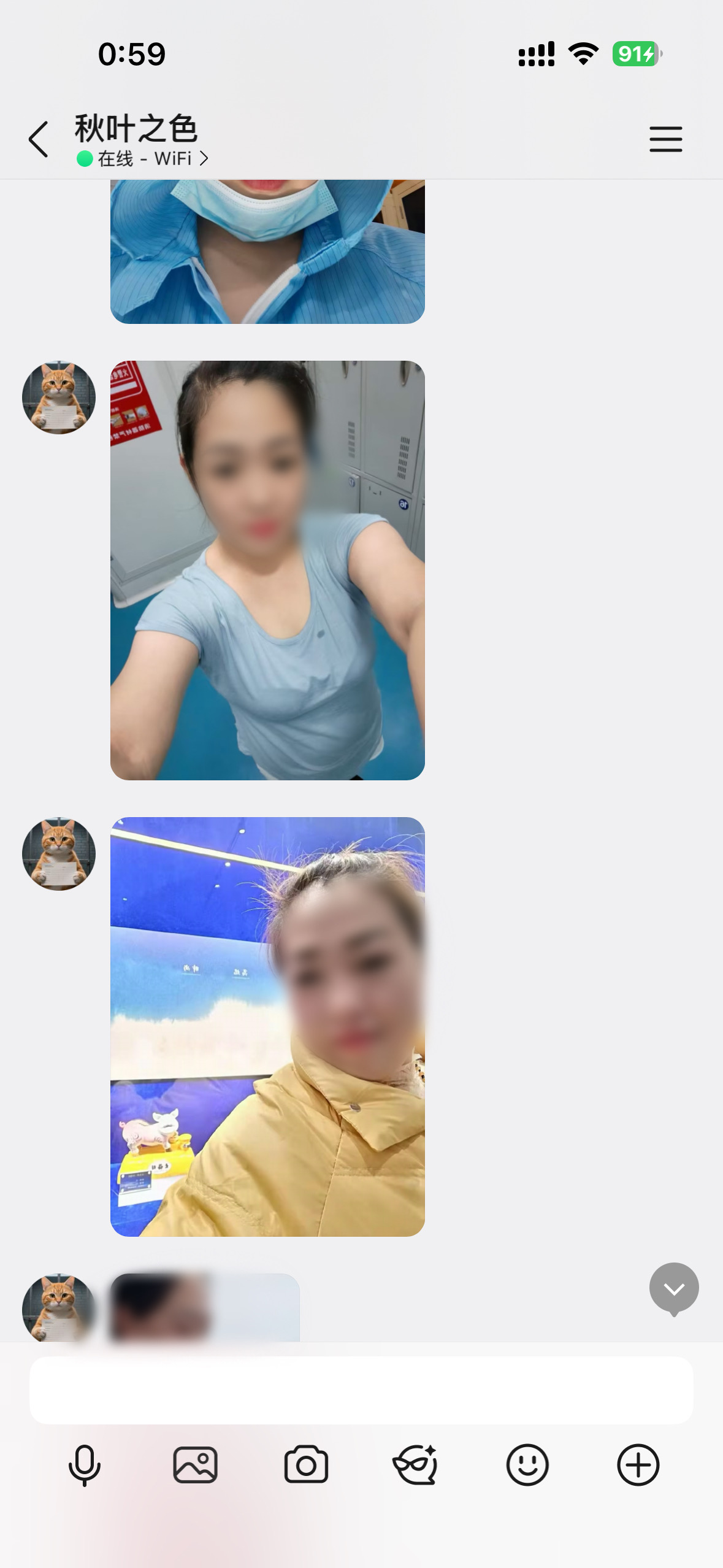This screenshot has width=723, height=1568.
Task: Open the chat settings hamburger menu
Action: 665,139
